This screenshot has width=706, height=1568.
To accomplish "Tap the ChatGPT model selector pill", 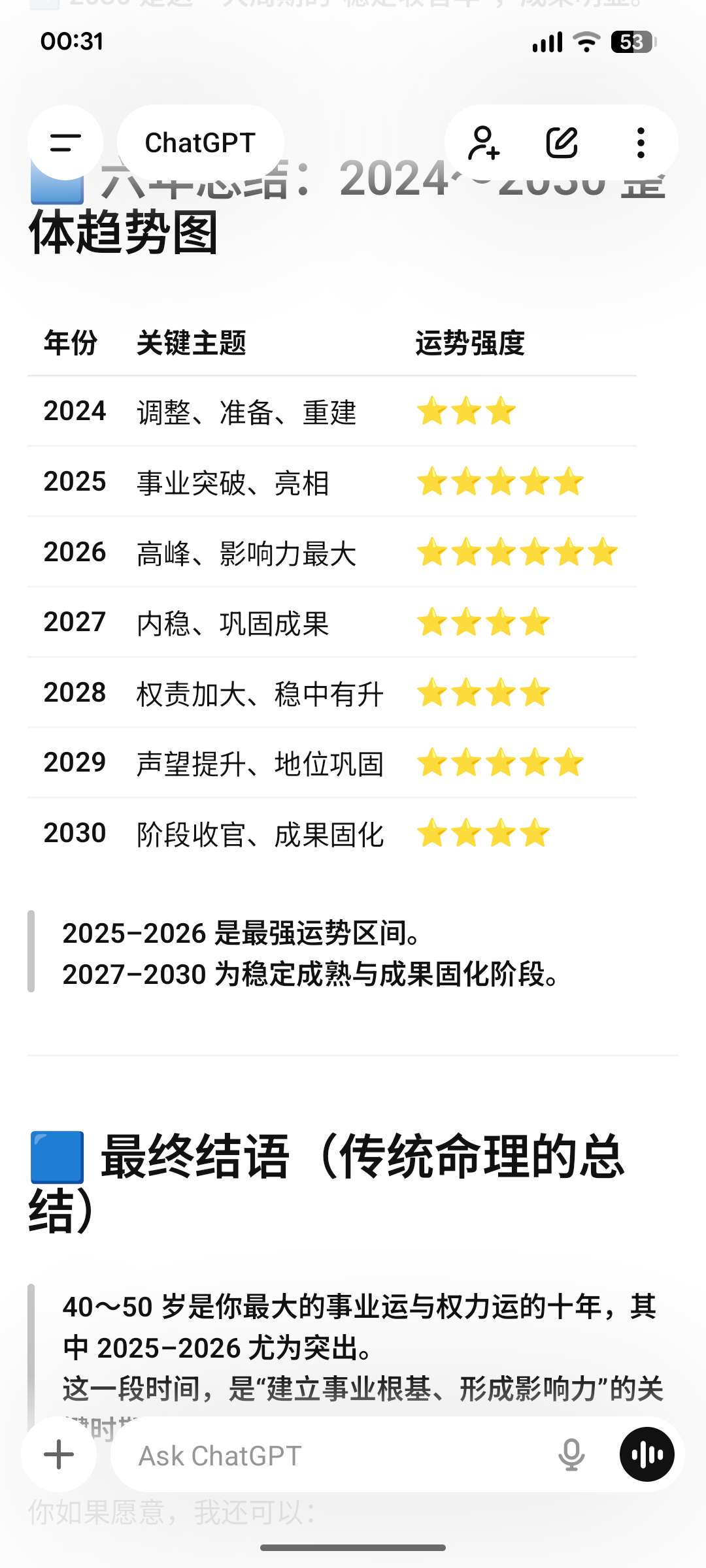I will click(200, 142).
